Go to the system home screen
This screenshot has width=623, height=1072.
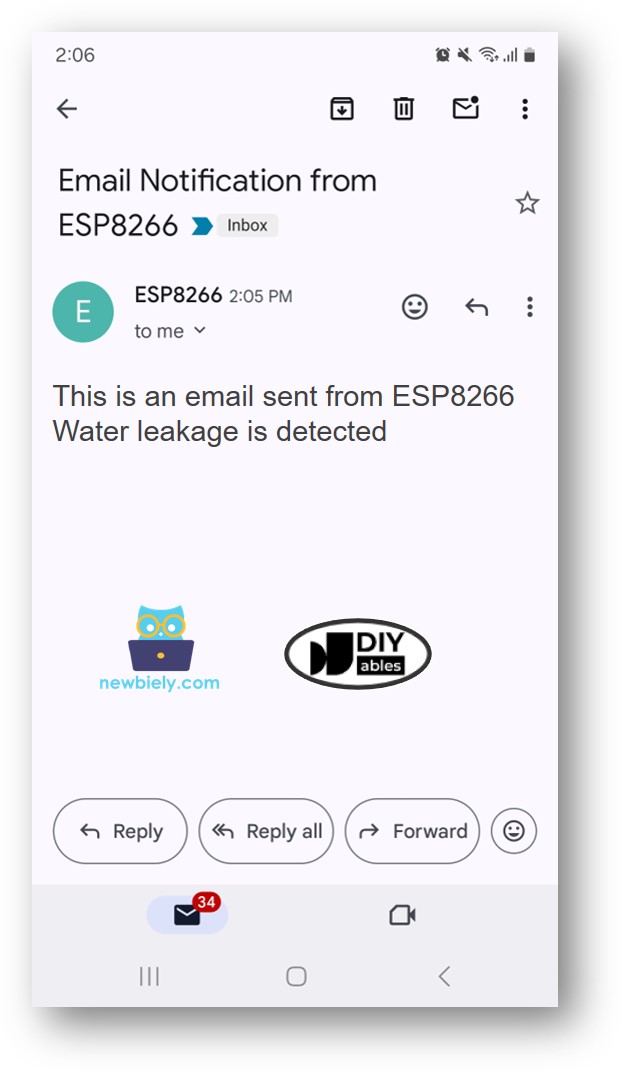(296, 977)
